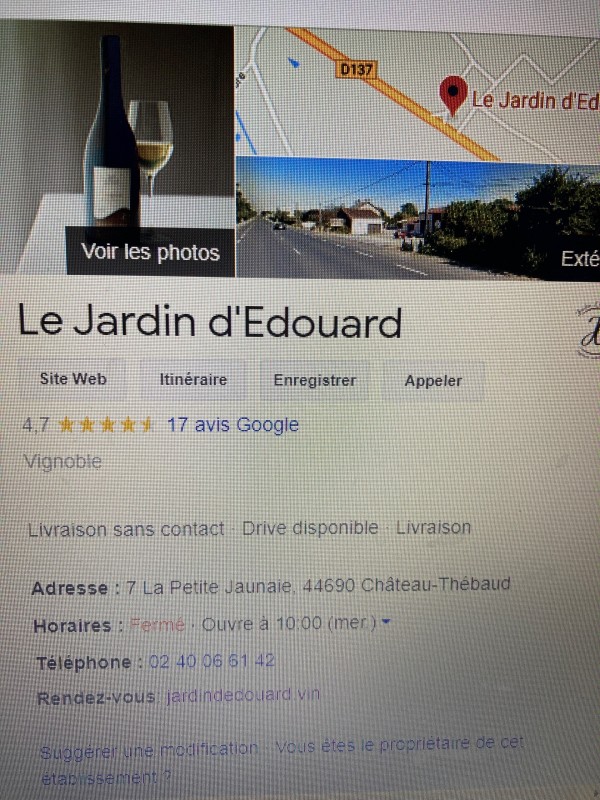
Task: Open the map showing Le Jardin d'Edouard
Action: 420,90
